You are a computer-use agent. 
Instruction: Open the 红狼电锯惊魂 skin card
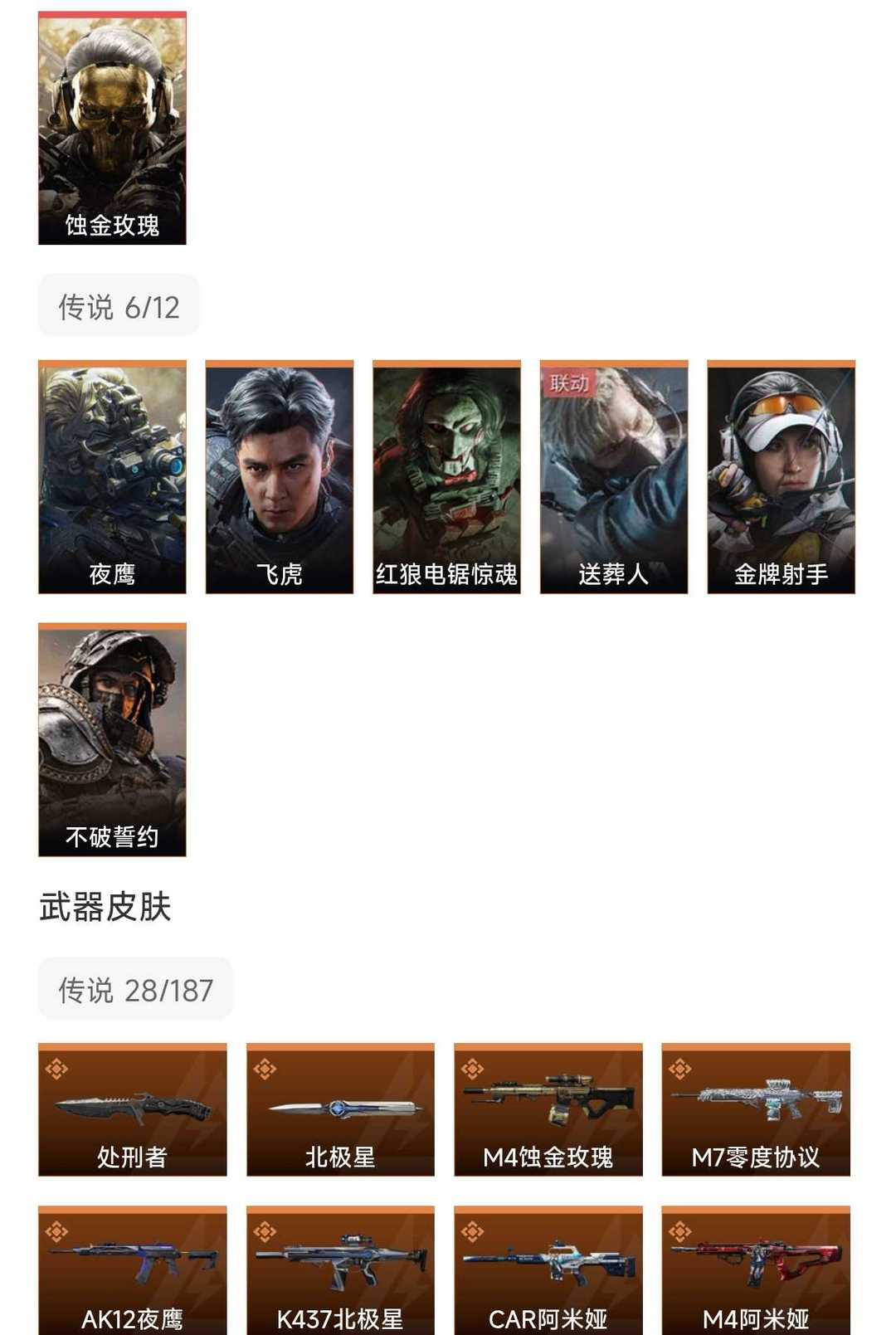[x=446, y=477]
